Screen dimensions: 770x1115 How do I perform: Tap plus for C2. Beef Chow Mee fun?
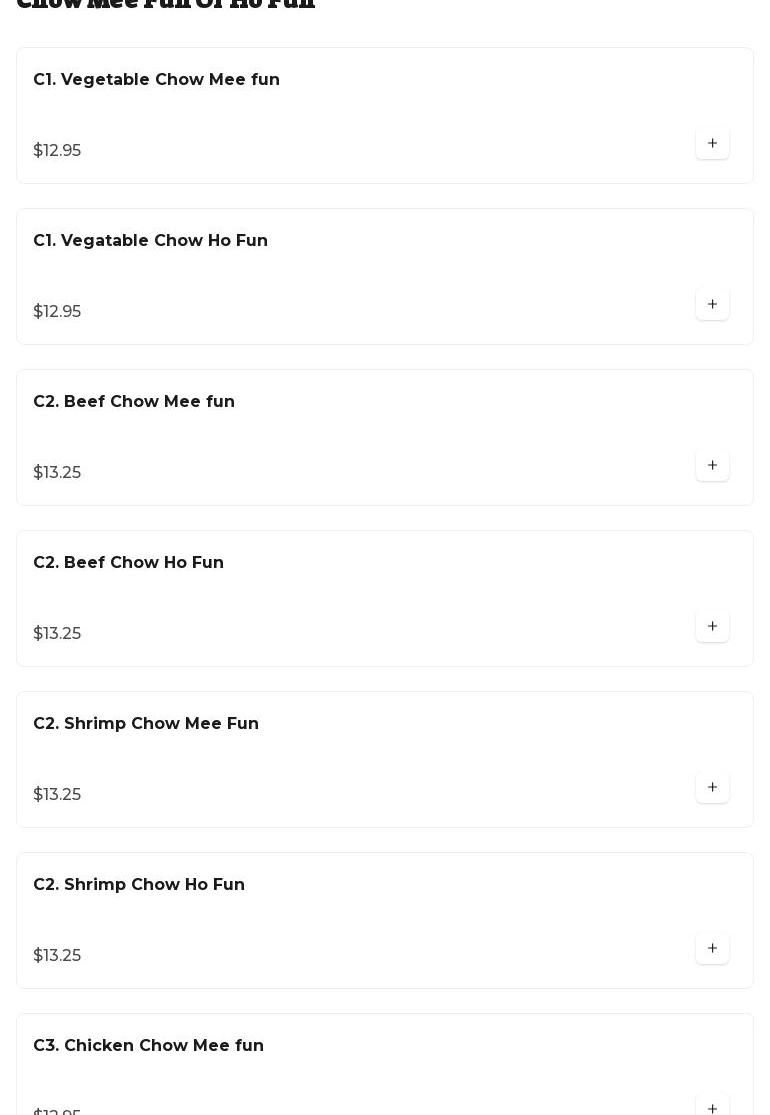tap(712, 466)
